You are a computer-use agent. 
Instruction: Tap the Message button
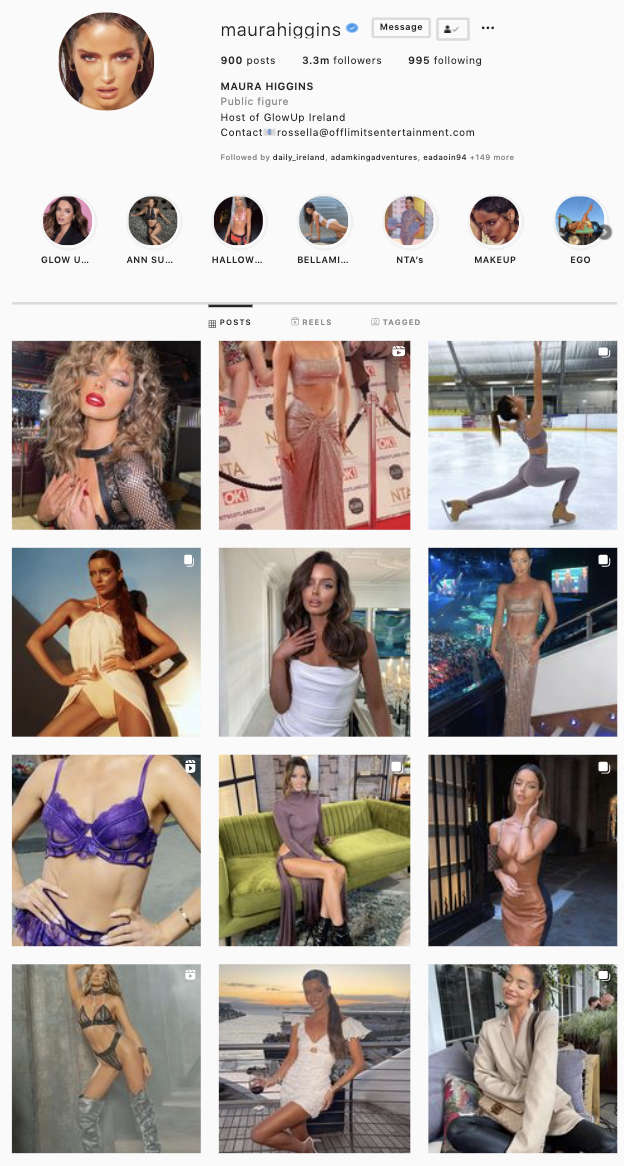(401, 28)
